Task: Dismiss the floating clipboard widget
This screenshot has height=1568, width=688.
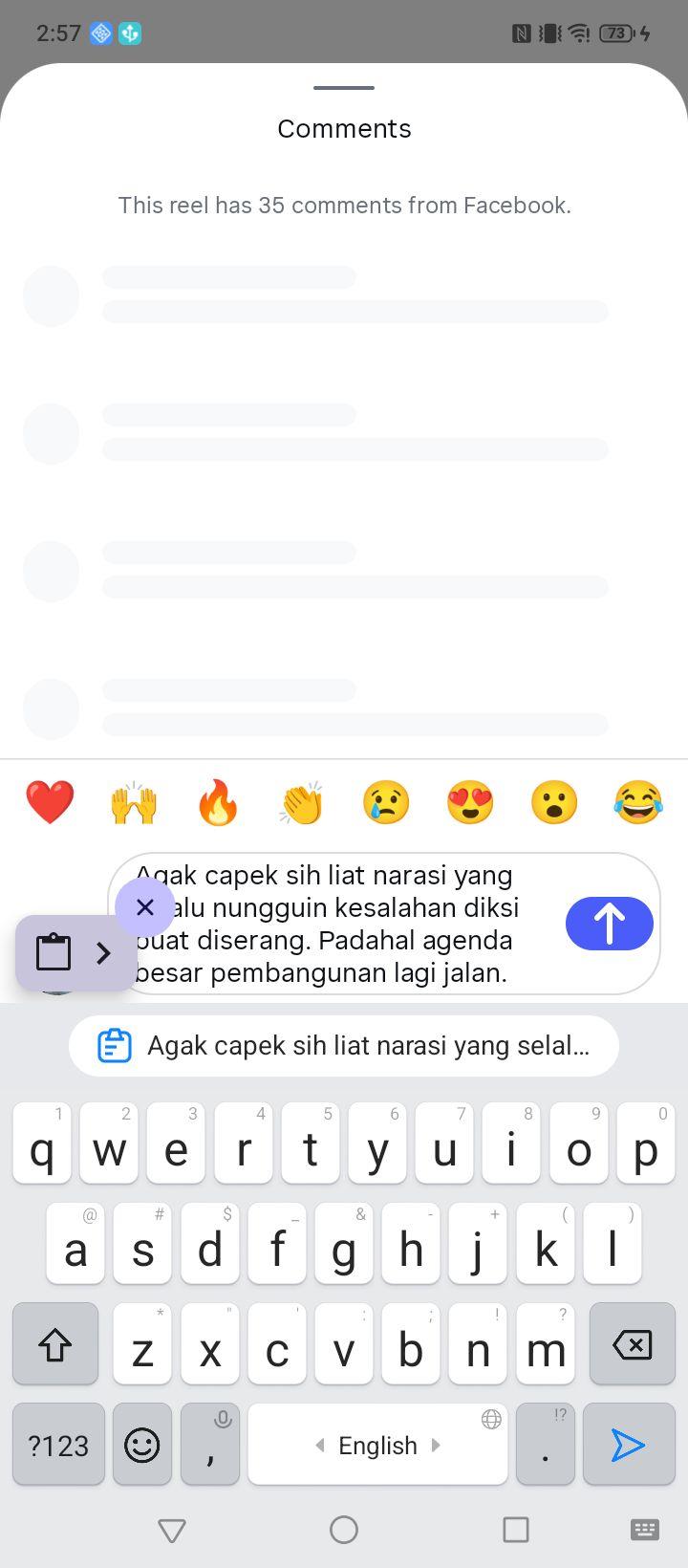Action: tap(145, 906)
